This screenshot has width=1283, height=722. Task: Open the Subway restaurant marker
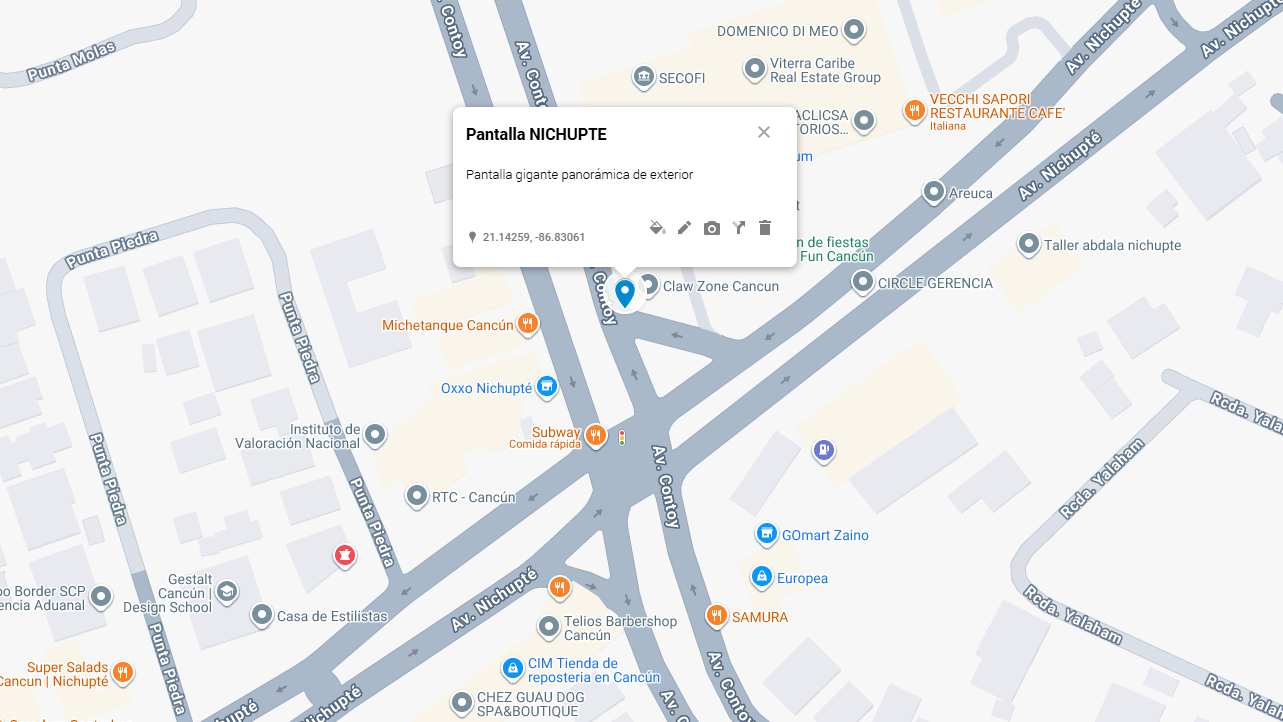coord(595,434)
